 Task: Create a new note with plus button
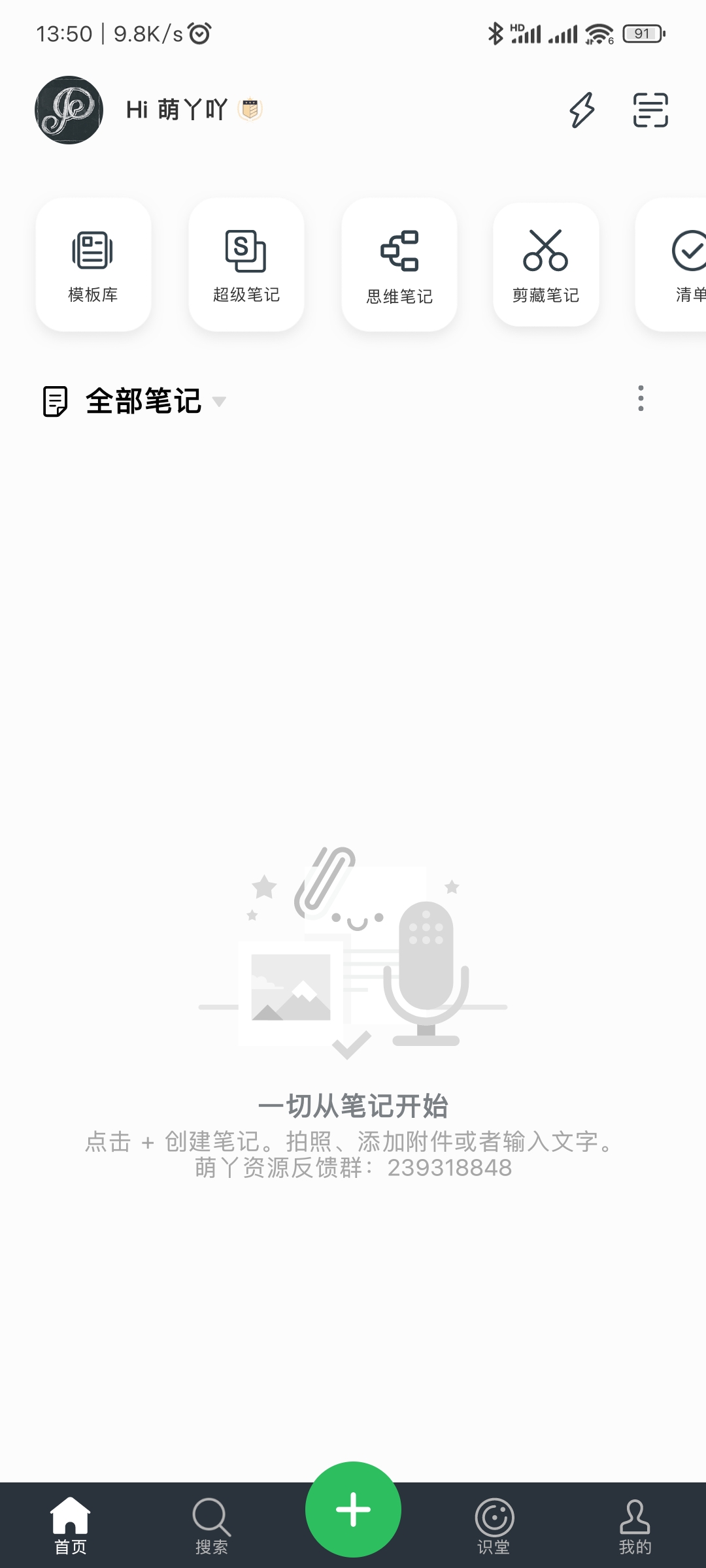353,1509
